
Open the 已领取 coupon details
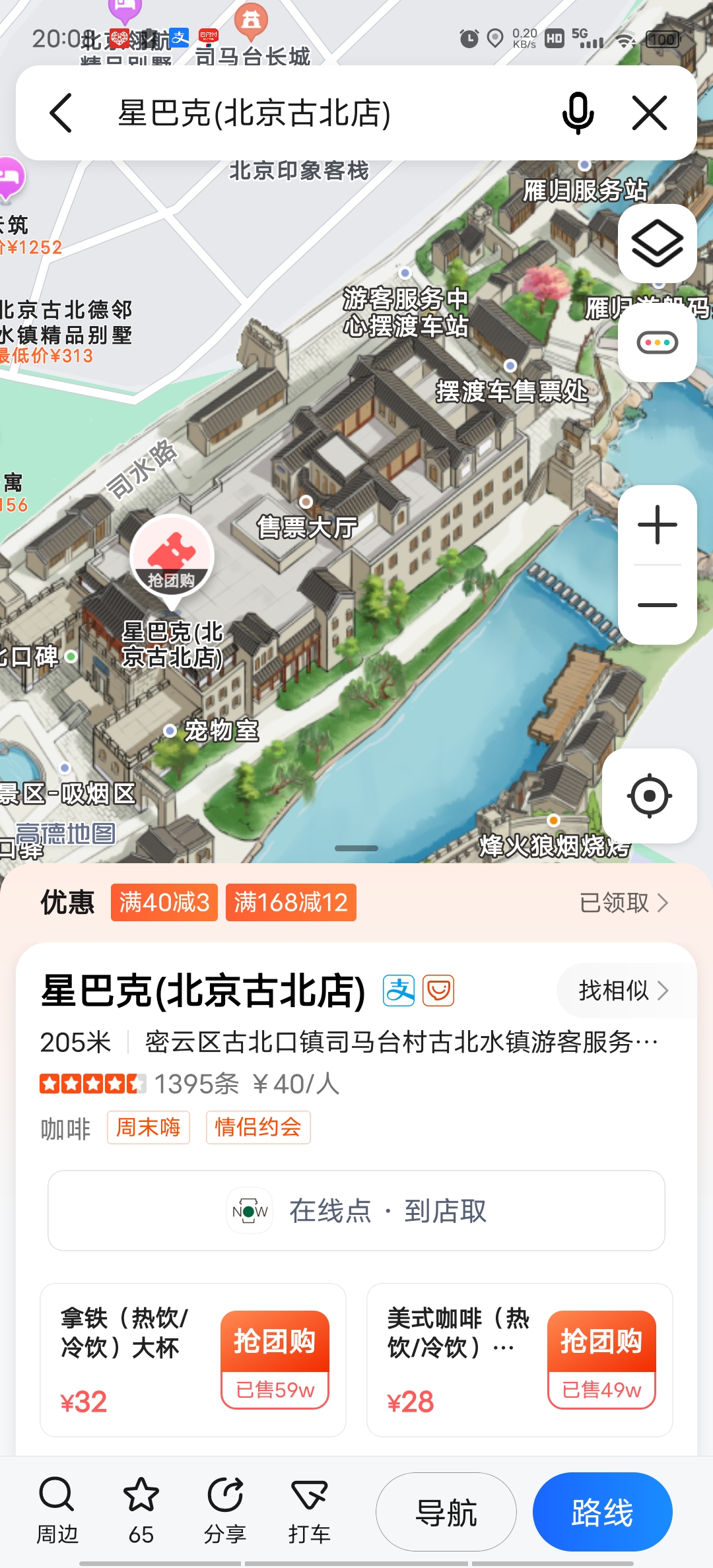click(623, 902)
